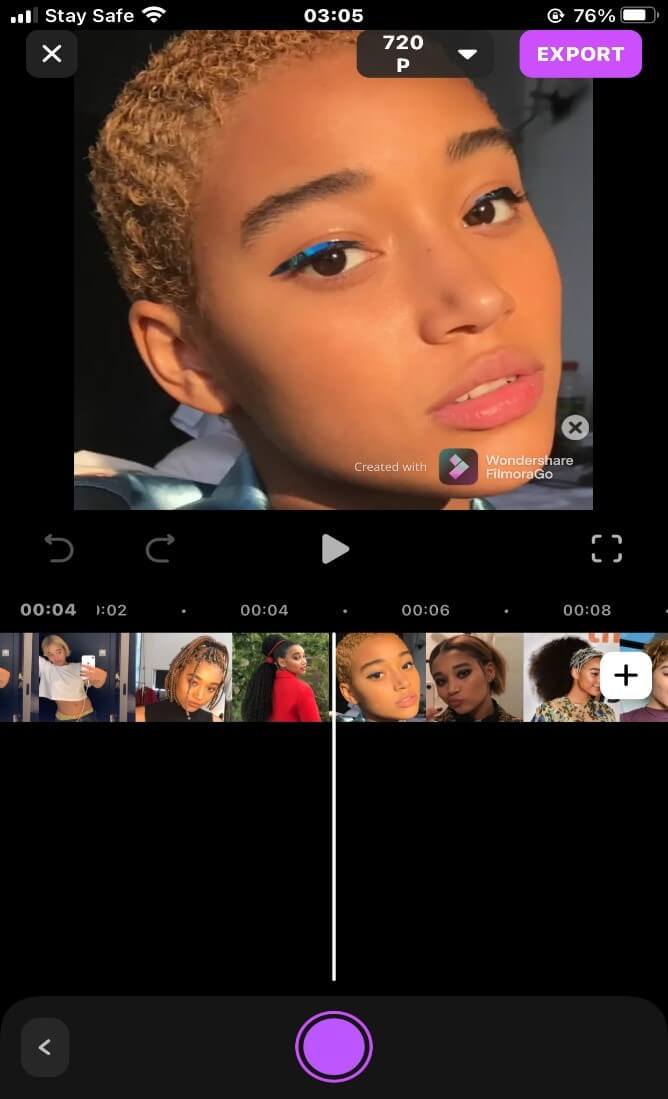The height and width of the screenshot is (1099, 668).
Task: Add a new clip with the plus button
Action: (x=626, y=676)
